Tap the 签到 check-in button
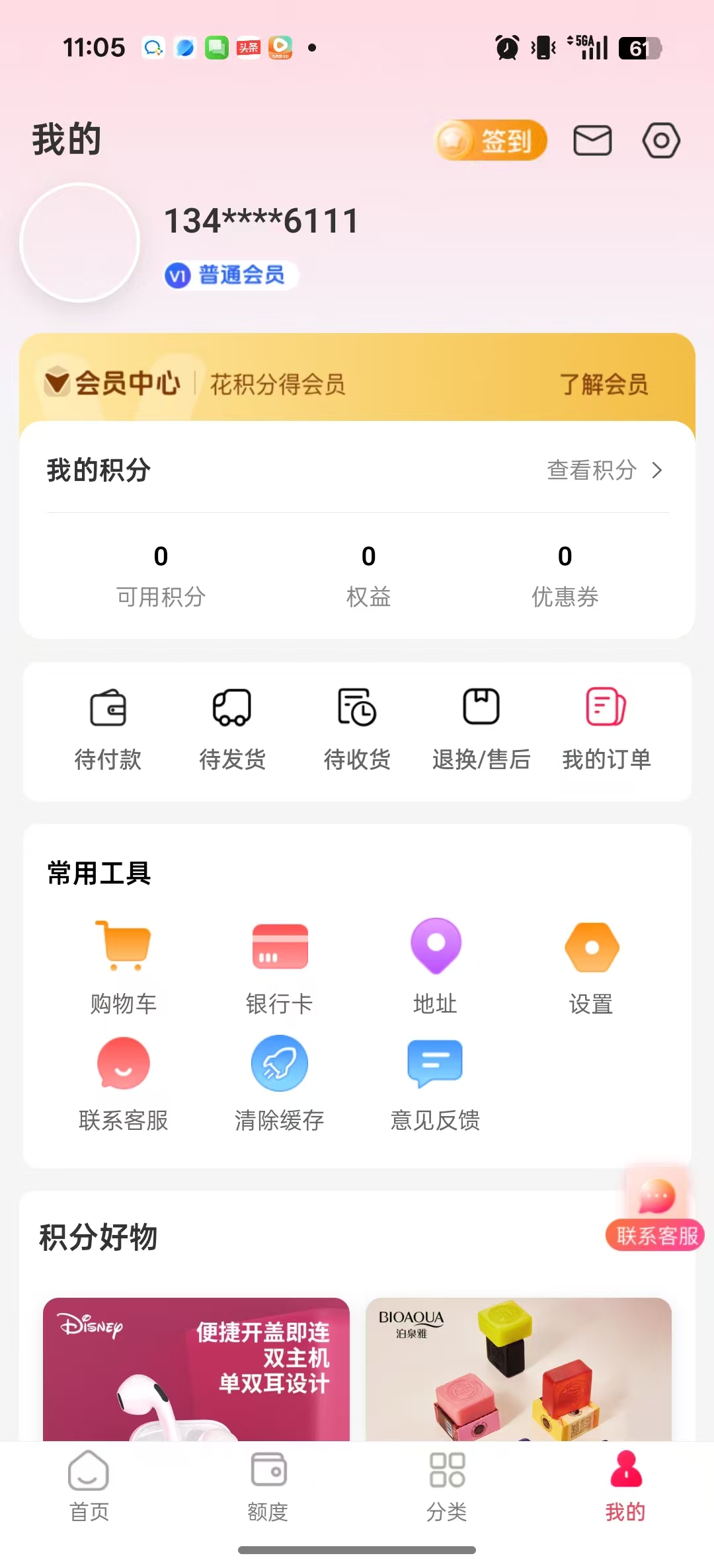 tap(491, 140)
